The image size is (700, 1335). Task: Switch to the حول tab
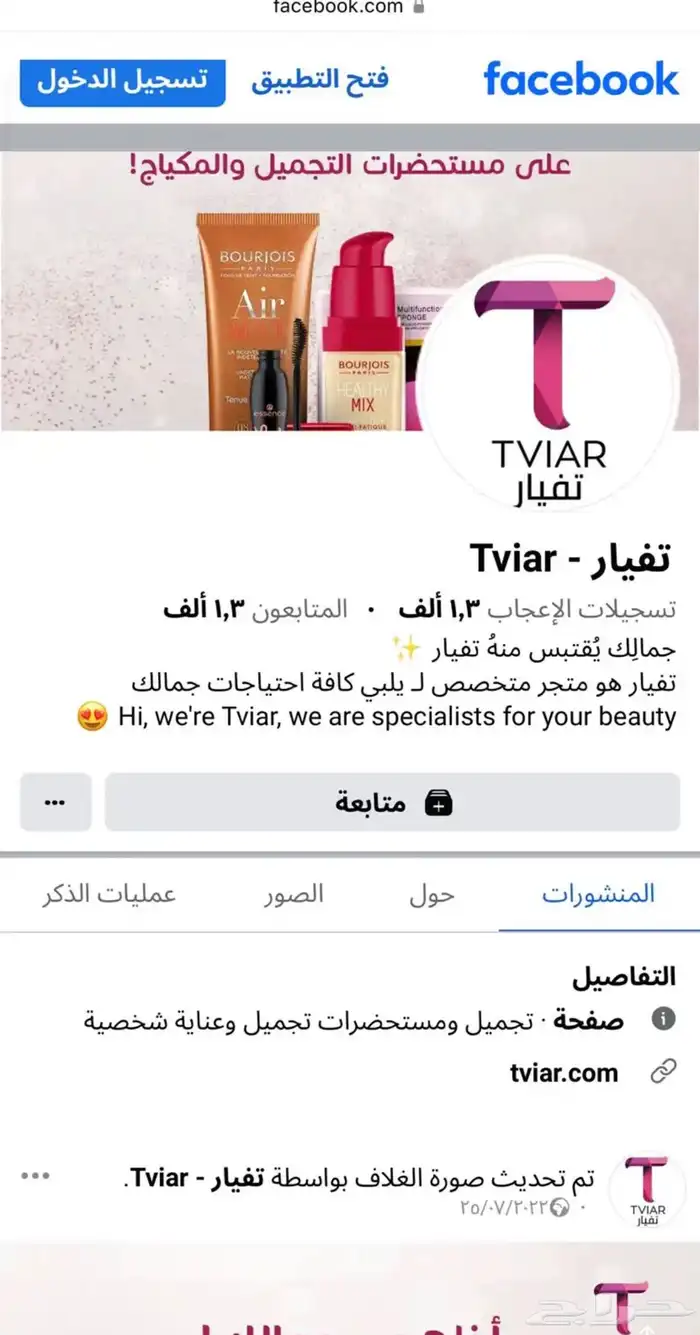pyautogui.click(x=432, y=894)
